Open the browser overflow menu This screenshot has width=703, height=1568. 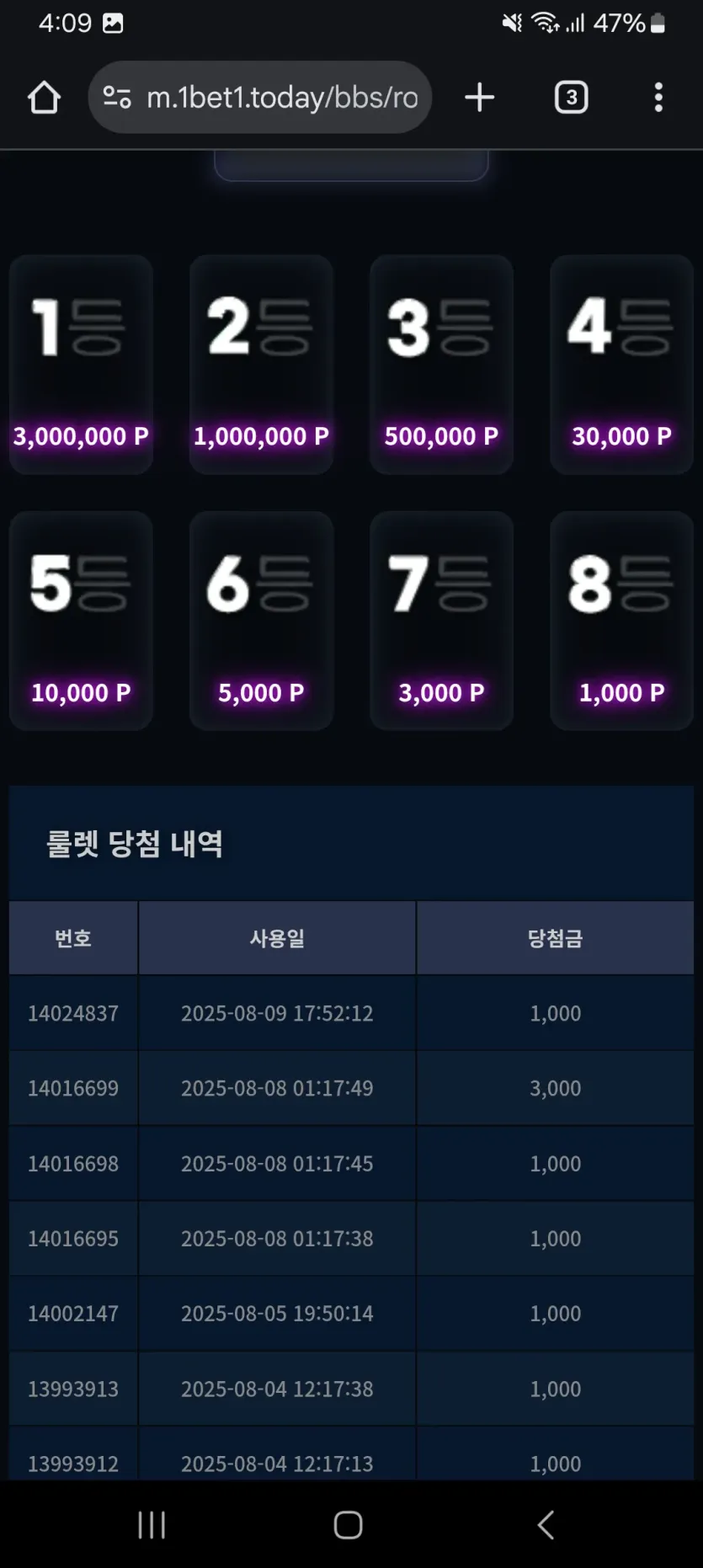click(658, 98)
